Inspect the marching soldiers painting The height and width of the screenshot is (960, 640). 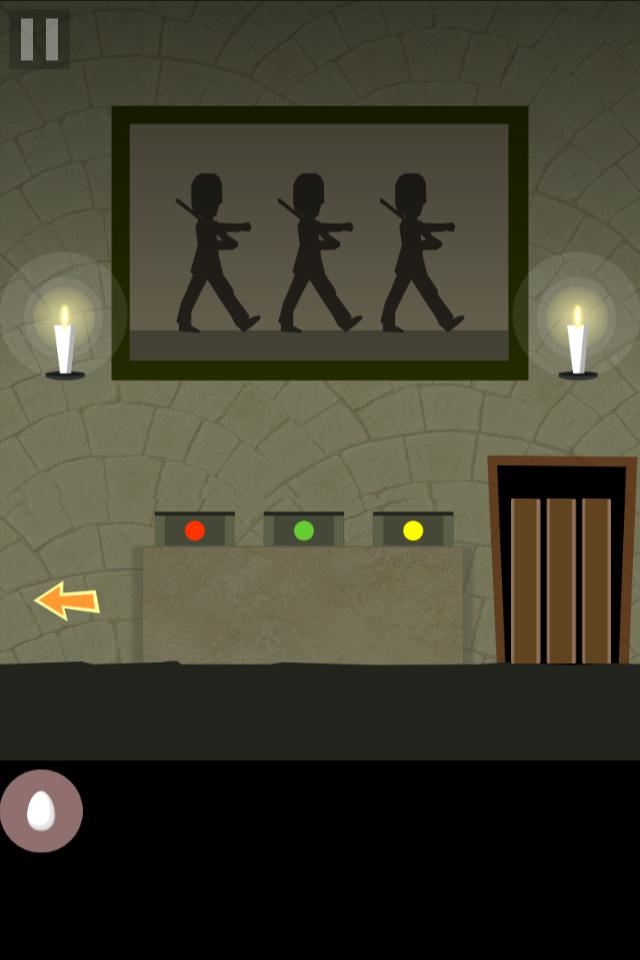(319, 243)
